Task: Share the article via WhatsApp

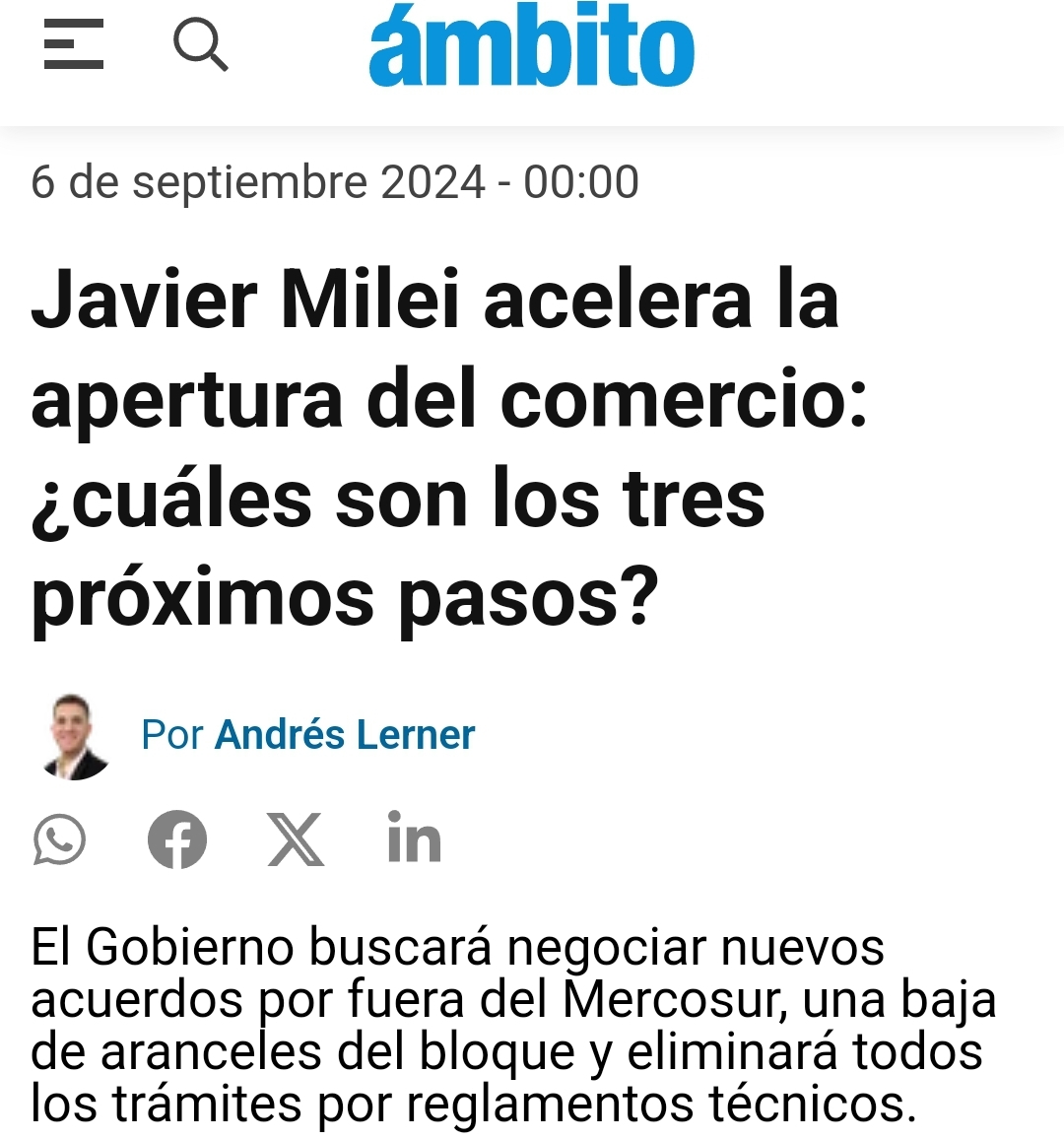Action: tap(60, 840)
